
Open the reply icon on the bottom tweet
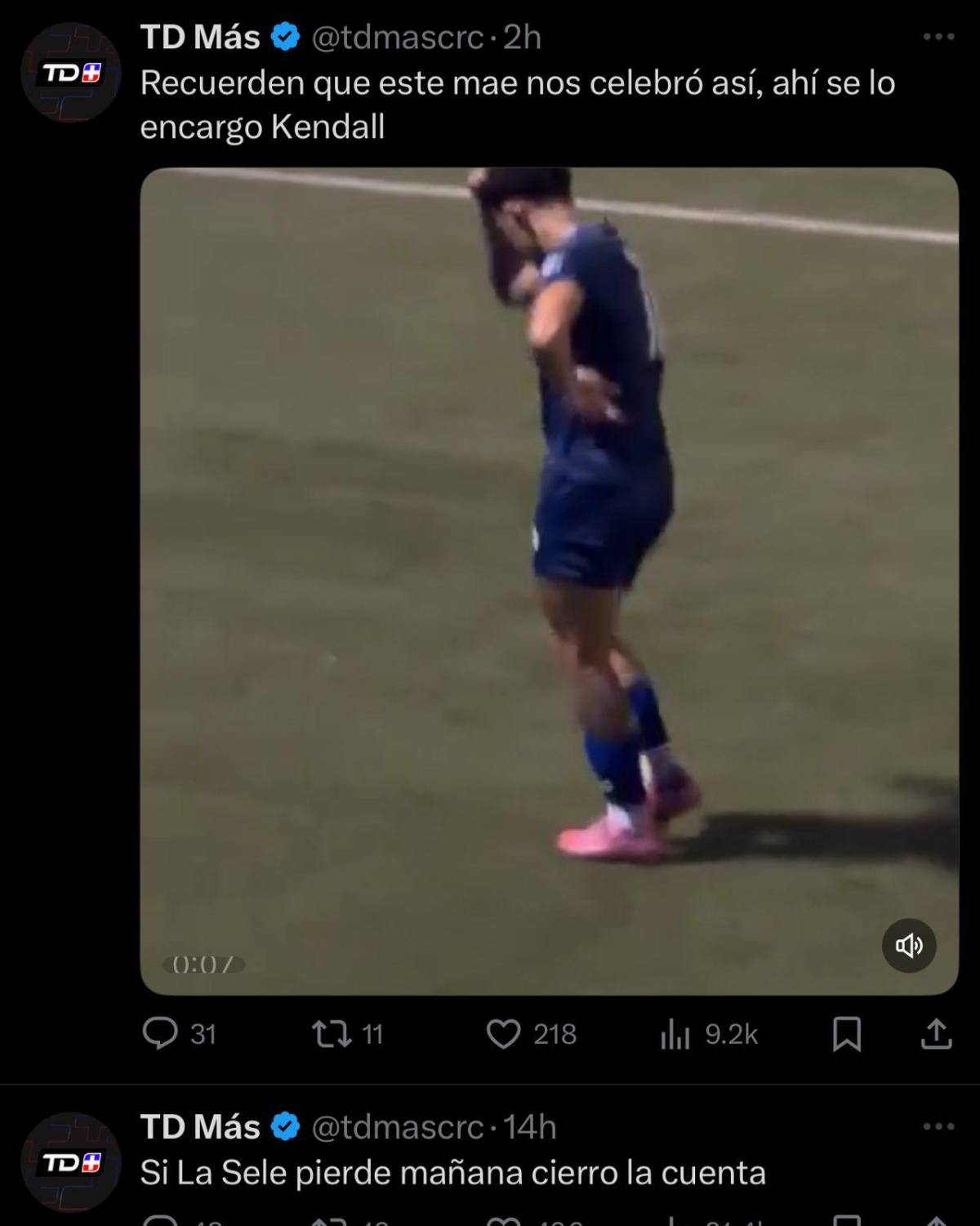coord(167,1219)
